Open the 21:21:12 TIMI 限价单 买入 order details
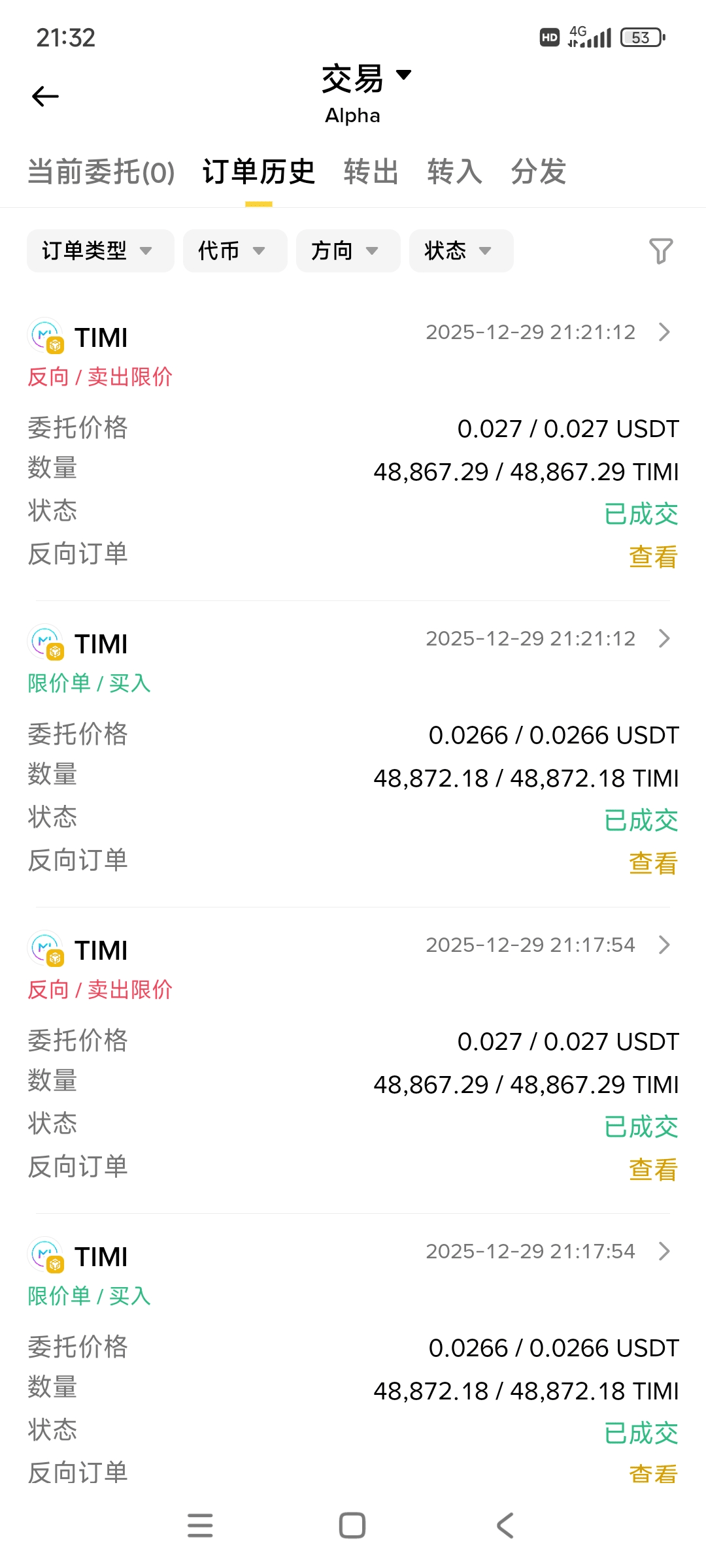The width and height of the screenshot is (706, 1568). 664,639
